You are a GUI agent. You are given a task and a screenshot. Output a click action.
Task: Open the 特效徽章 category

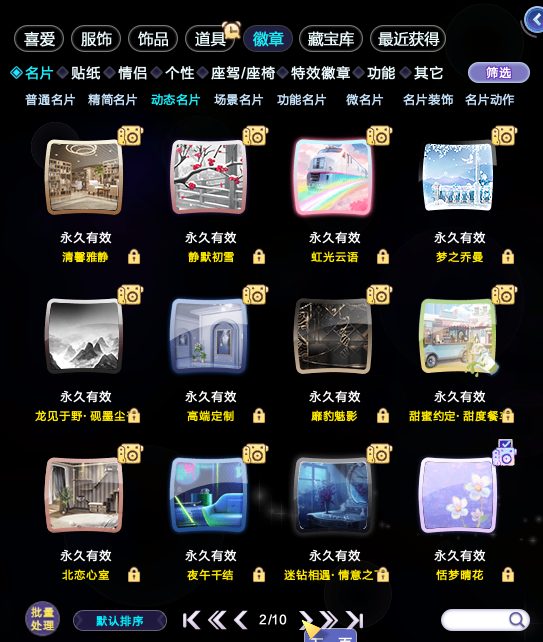point(320,73)
